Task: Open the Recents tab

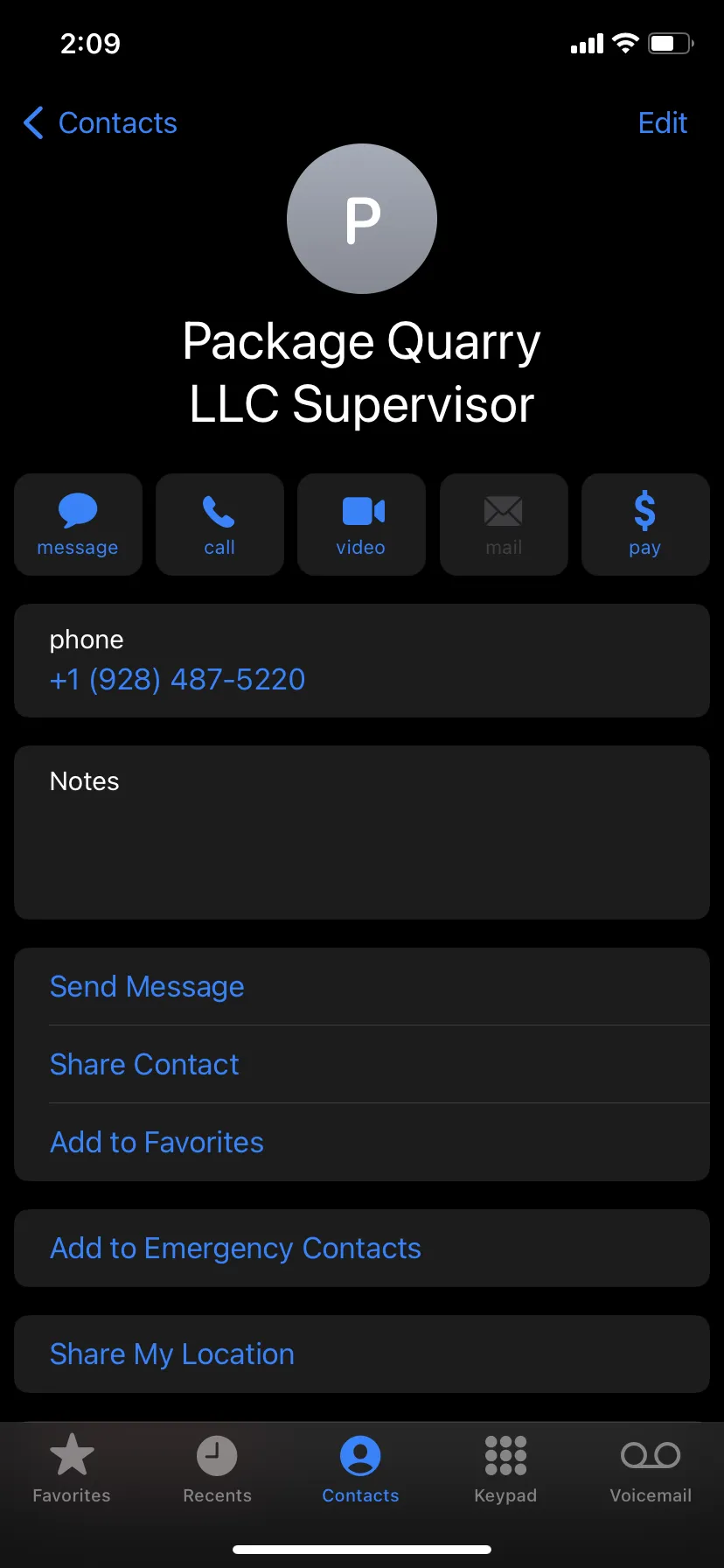Action: coord(217,1469)
